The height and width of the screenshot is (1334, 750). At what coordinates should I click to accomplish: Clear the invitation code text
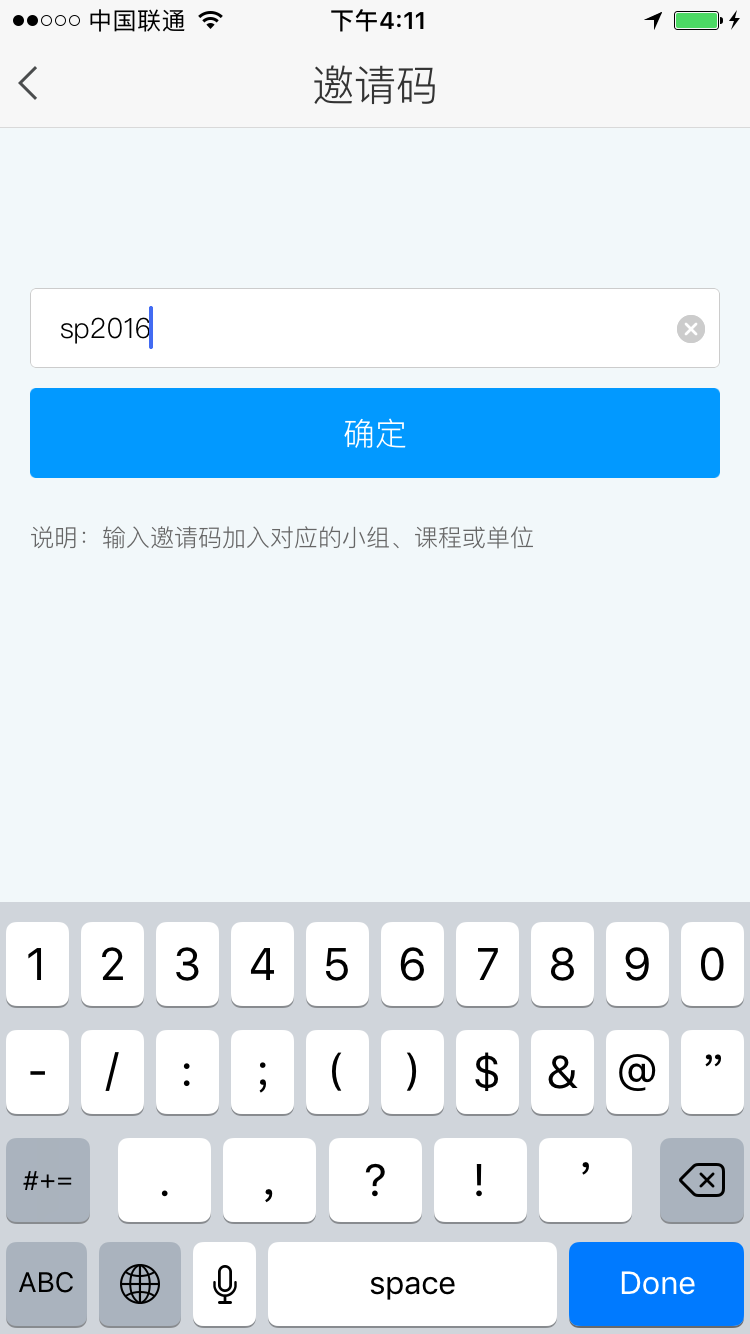tap(691, 328)
